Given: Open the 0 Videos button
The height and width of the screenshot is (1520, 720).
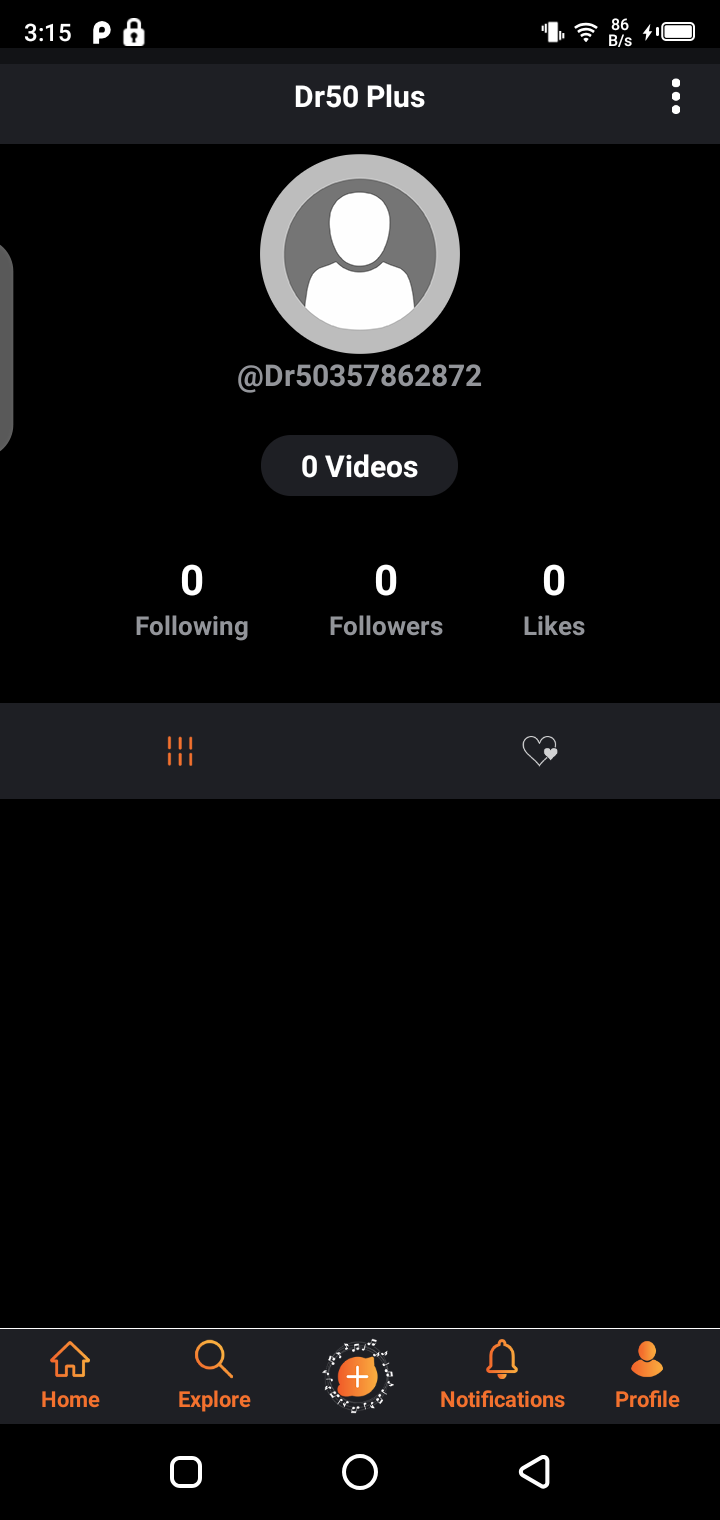Looking at the screenshot, I should 359,466.
